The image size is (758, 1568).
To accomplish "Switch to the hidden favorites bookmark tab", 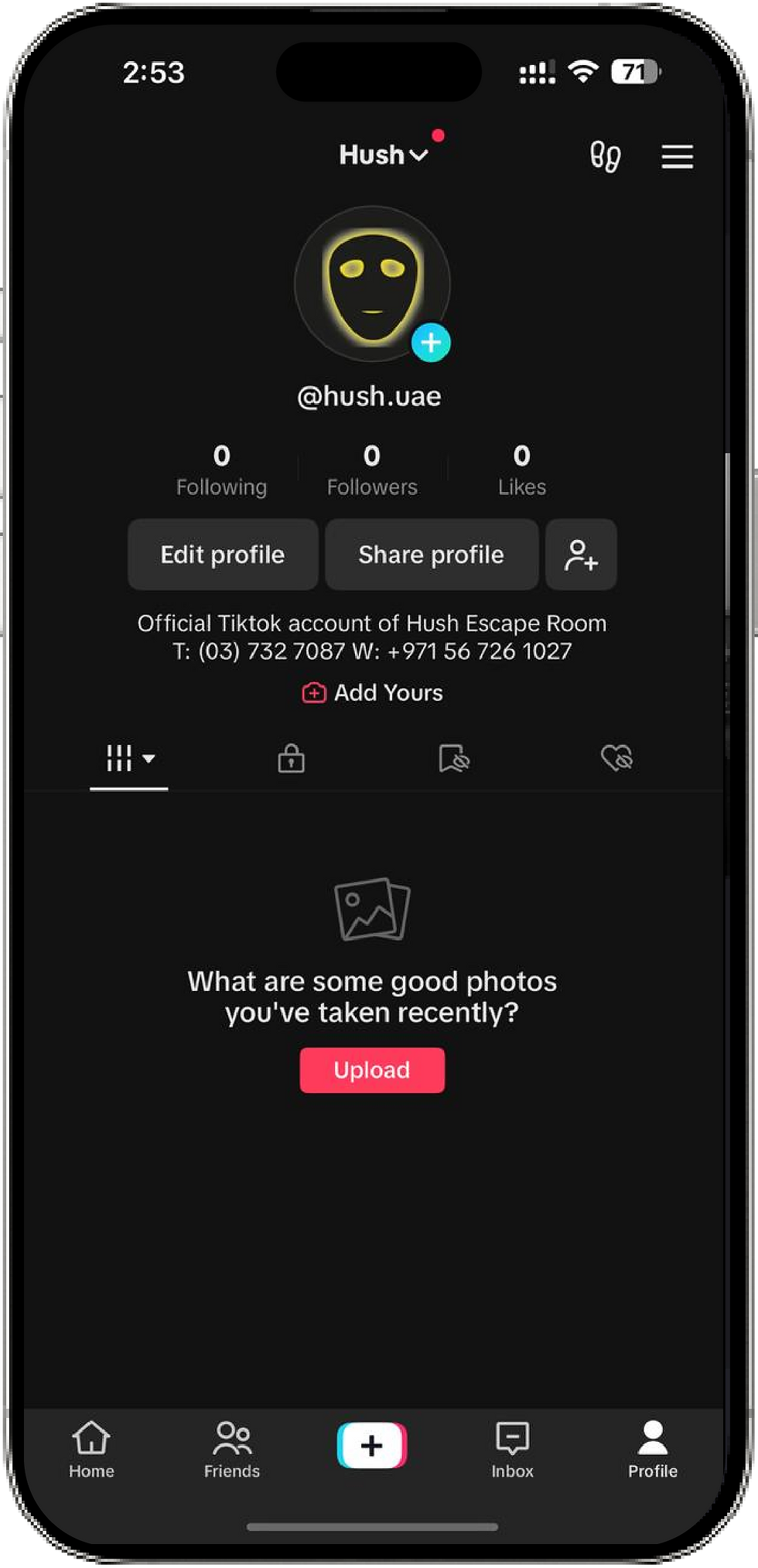I will [x=454, y=759].
